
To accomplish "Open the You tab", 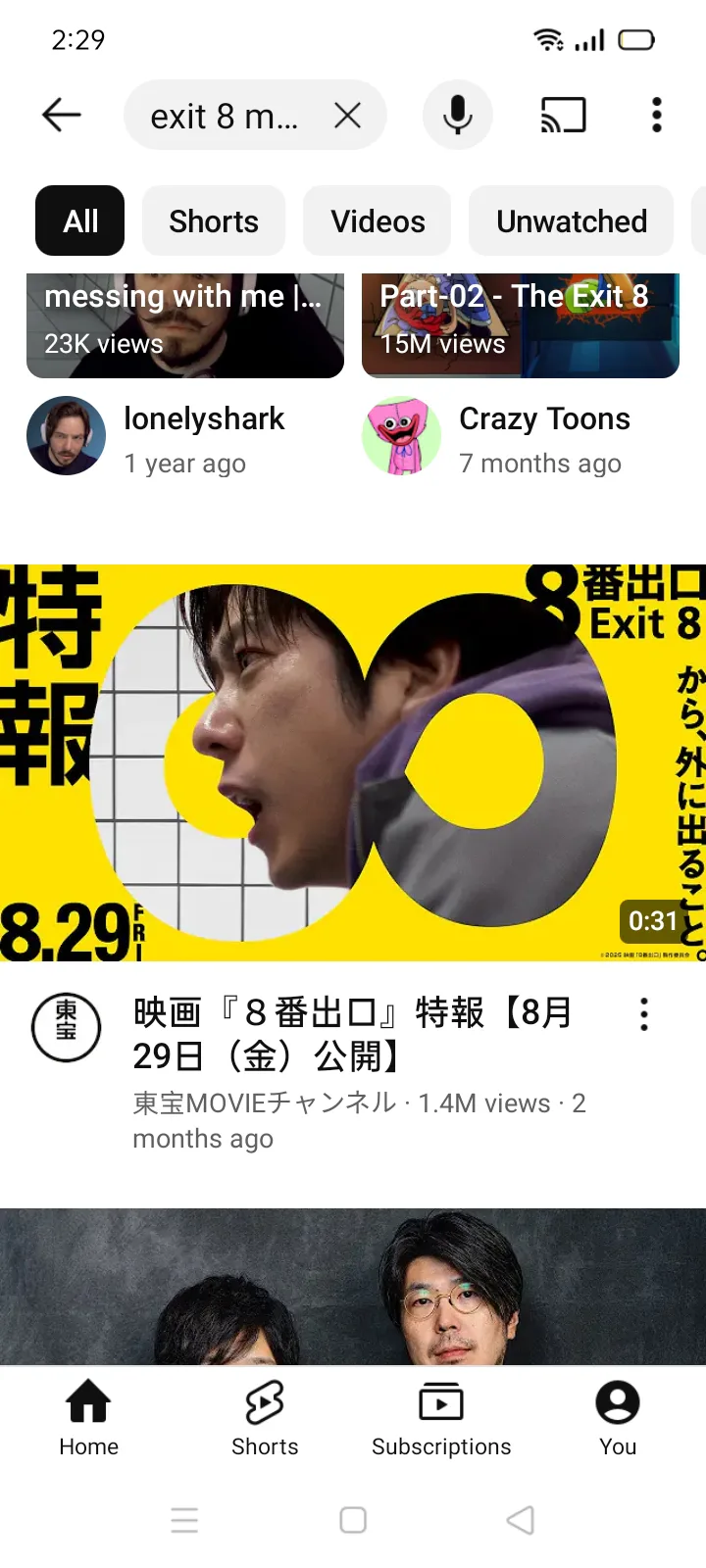I will click(x=618, y=1418).
